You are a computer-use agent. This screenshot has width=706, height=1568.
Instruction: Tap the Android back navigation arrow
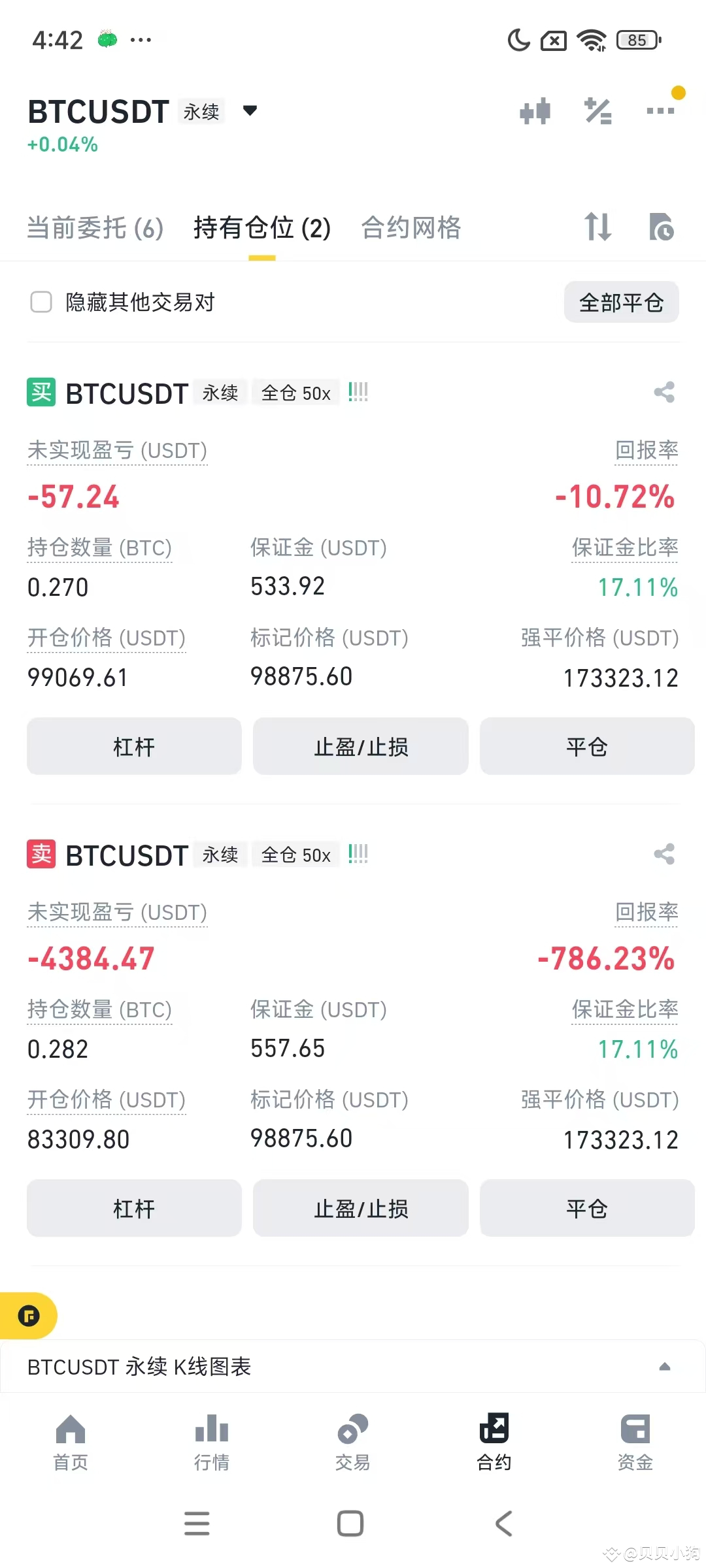click(503, 1524)
